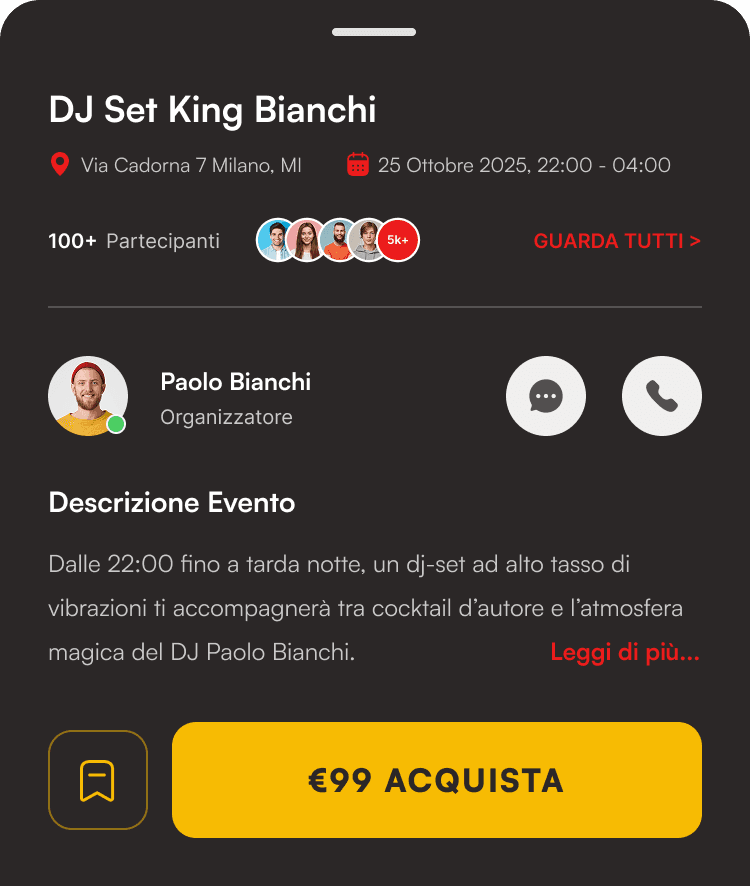The height and width of the screenshot is (886, 750).
Task: Open Paolo Bianchi's profile avatar
Action: [87, 396]
